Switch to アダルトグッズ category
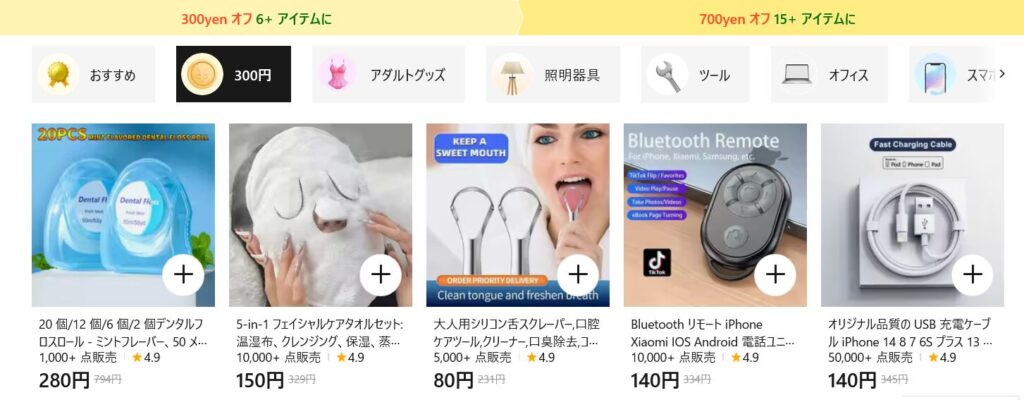The image size is (1024, 400). coord(389,75)
